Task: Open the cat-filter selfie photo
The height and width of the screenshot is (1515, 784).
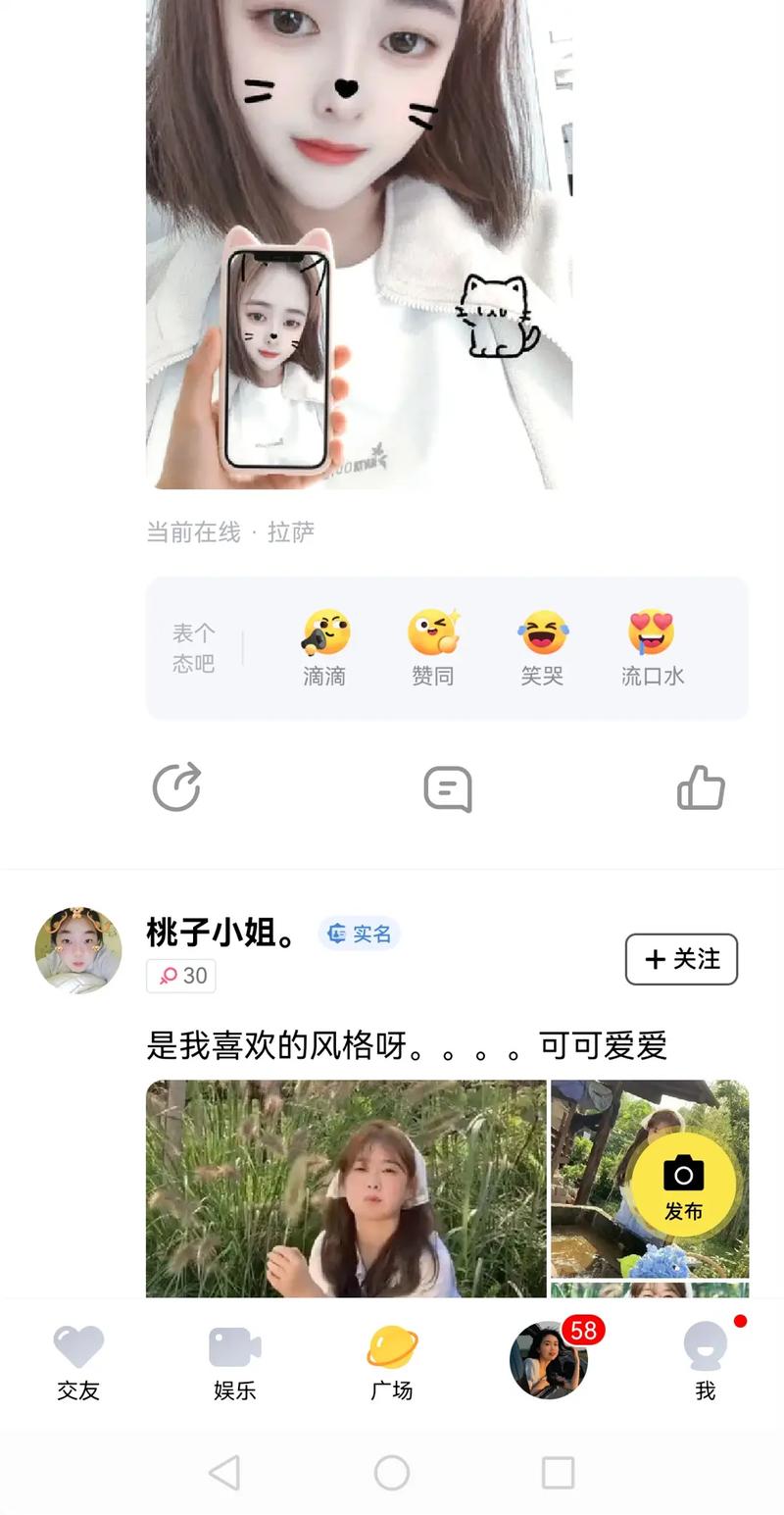Action: tap(359, 245)
